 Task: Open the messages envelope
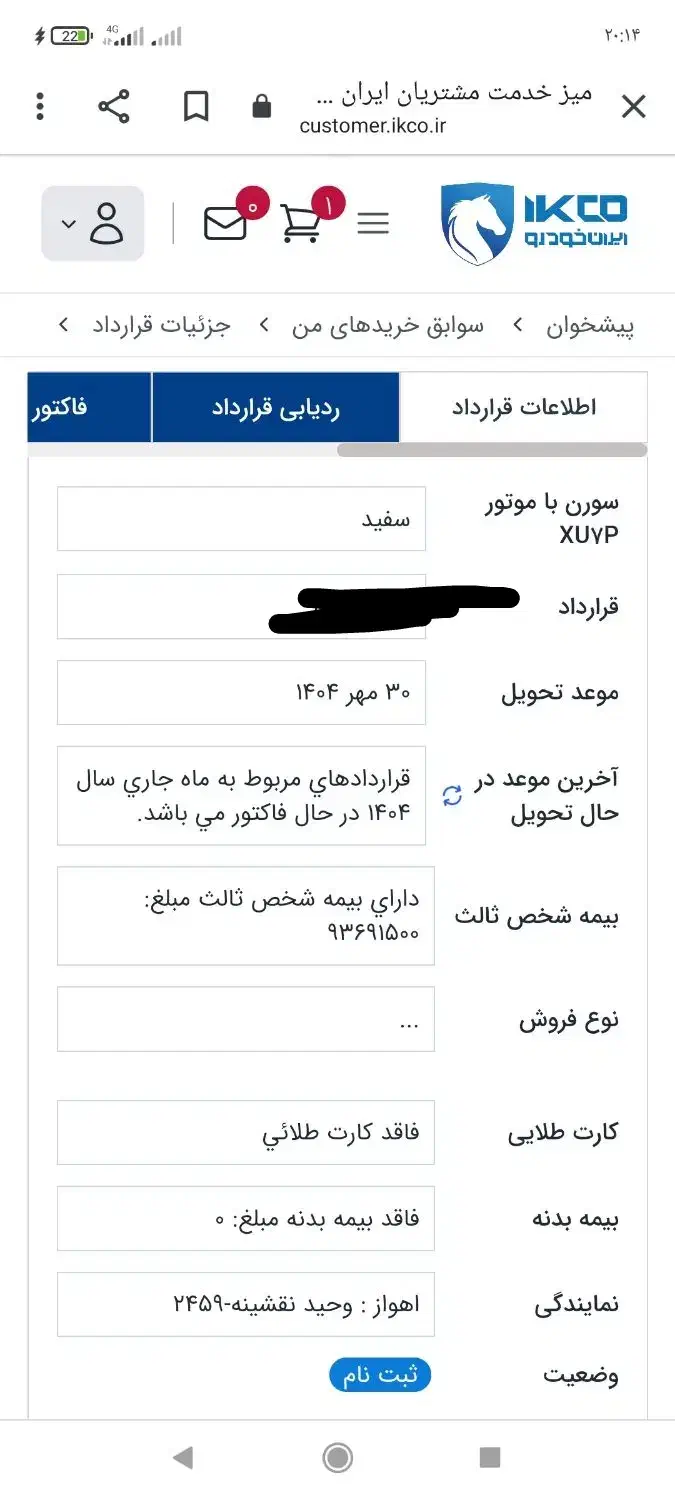225,223
